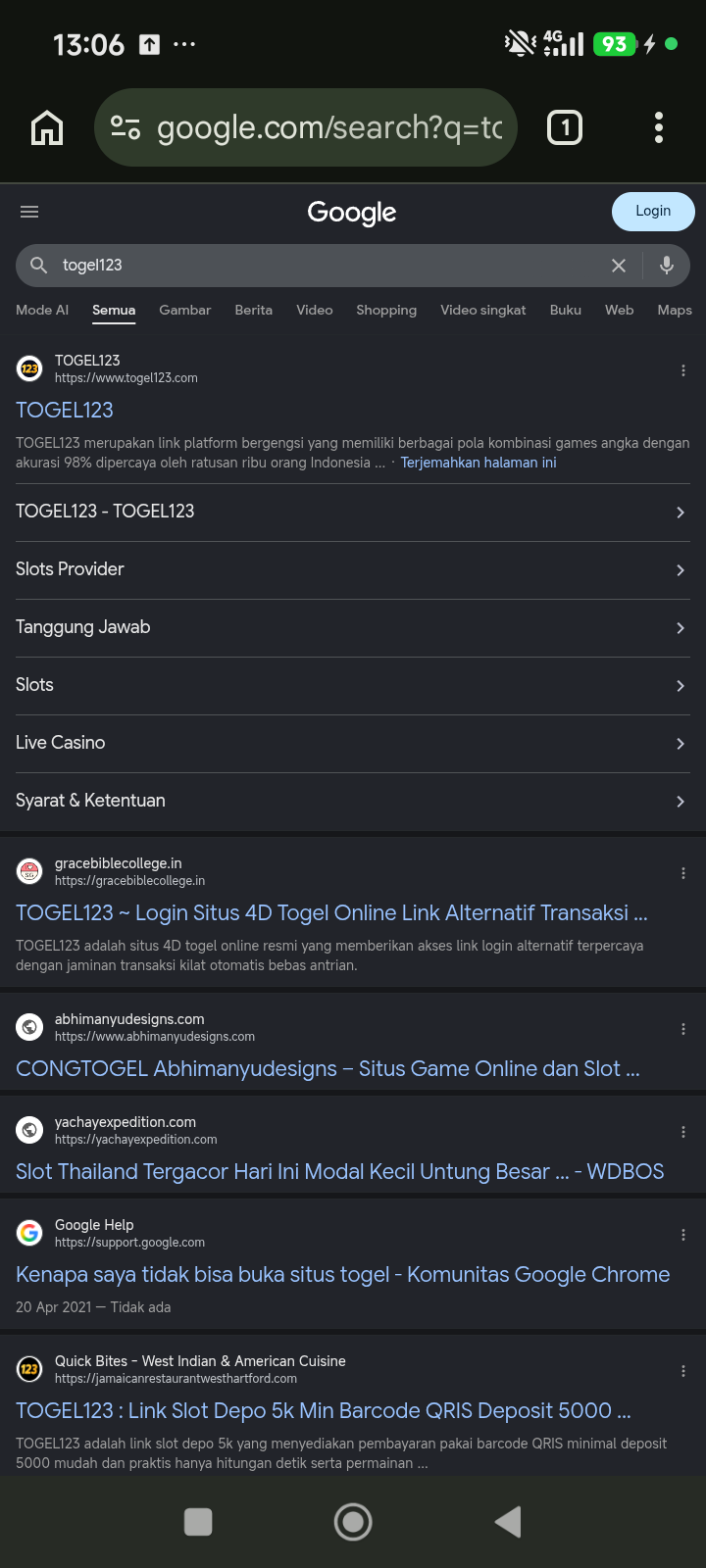The height and width of the screenshot is (1568, 706).
Task: Switch to the Berita results tab
Action: point(254,310)
